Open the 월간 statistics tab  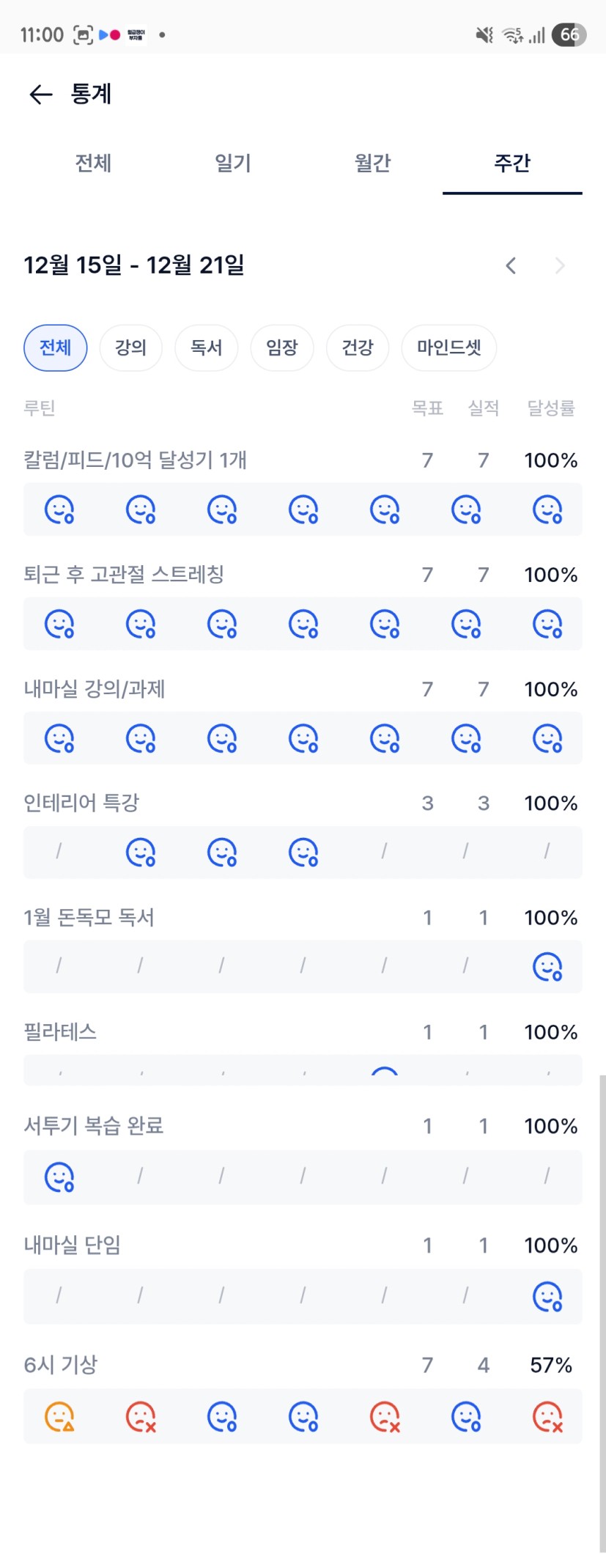point(373,163)
